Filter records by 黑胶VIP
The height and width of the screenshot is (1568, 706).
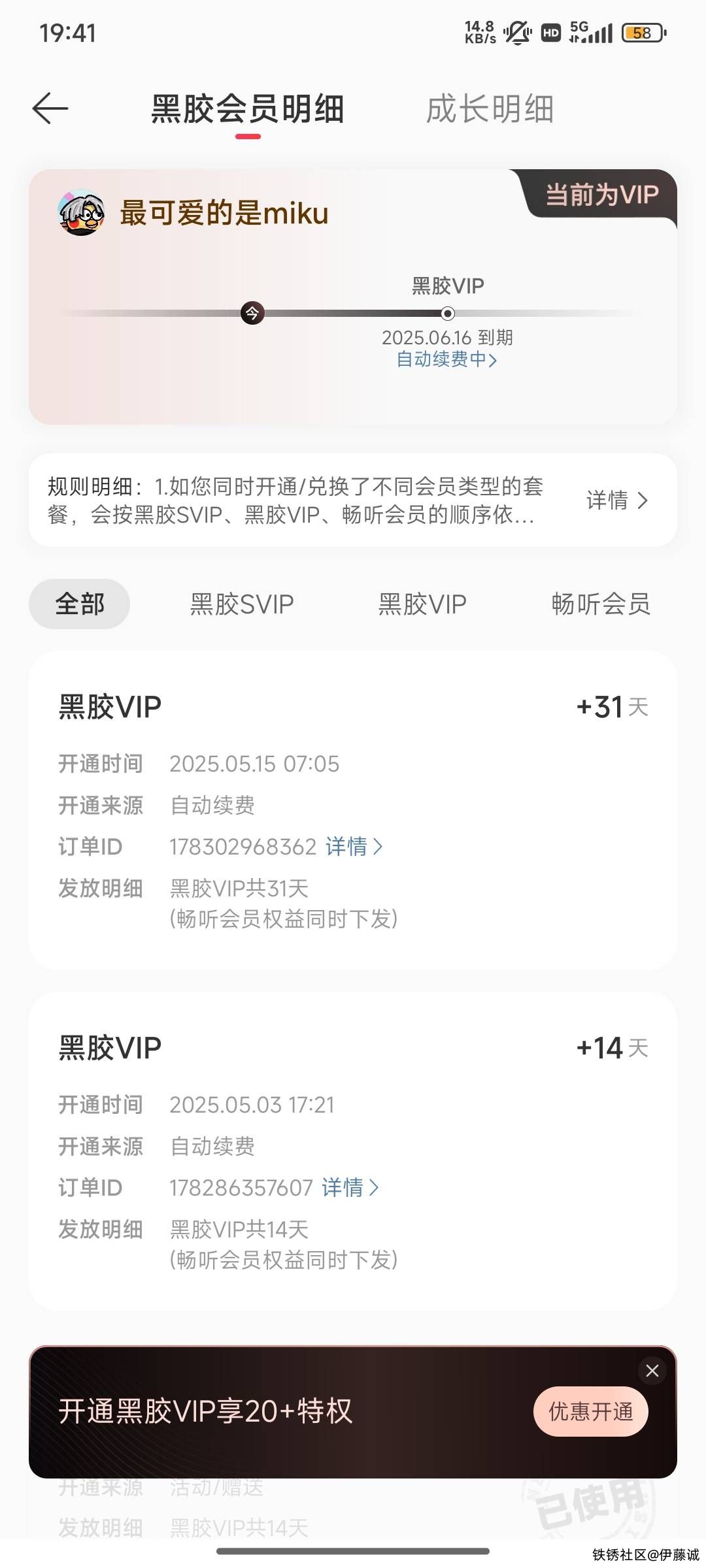pos(422,604)
